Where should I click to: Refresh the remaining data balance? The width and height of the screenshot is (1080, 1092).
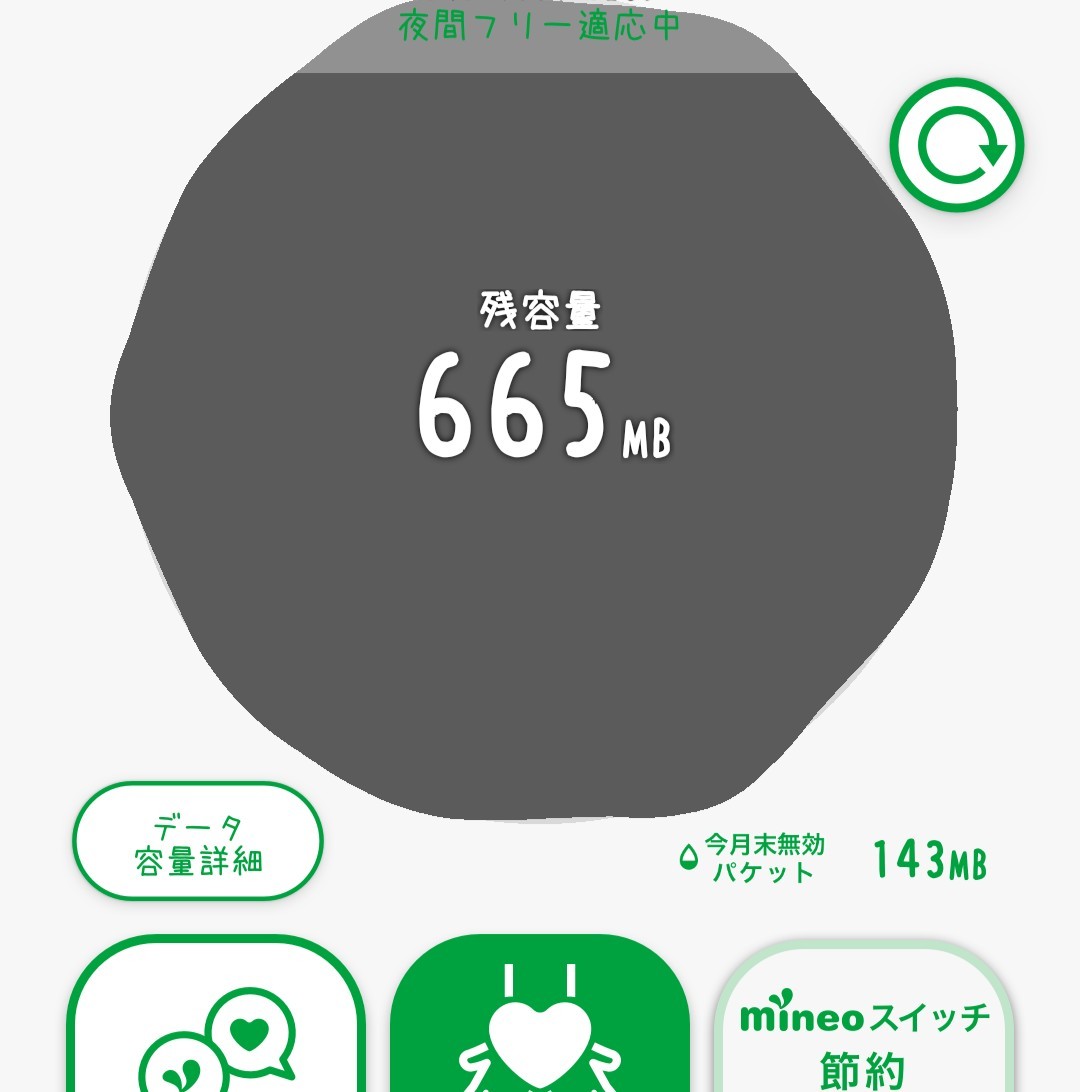[957, 145]
